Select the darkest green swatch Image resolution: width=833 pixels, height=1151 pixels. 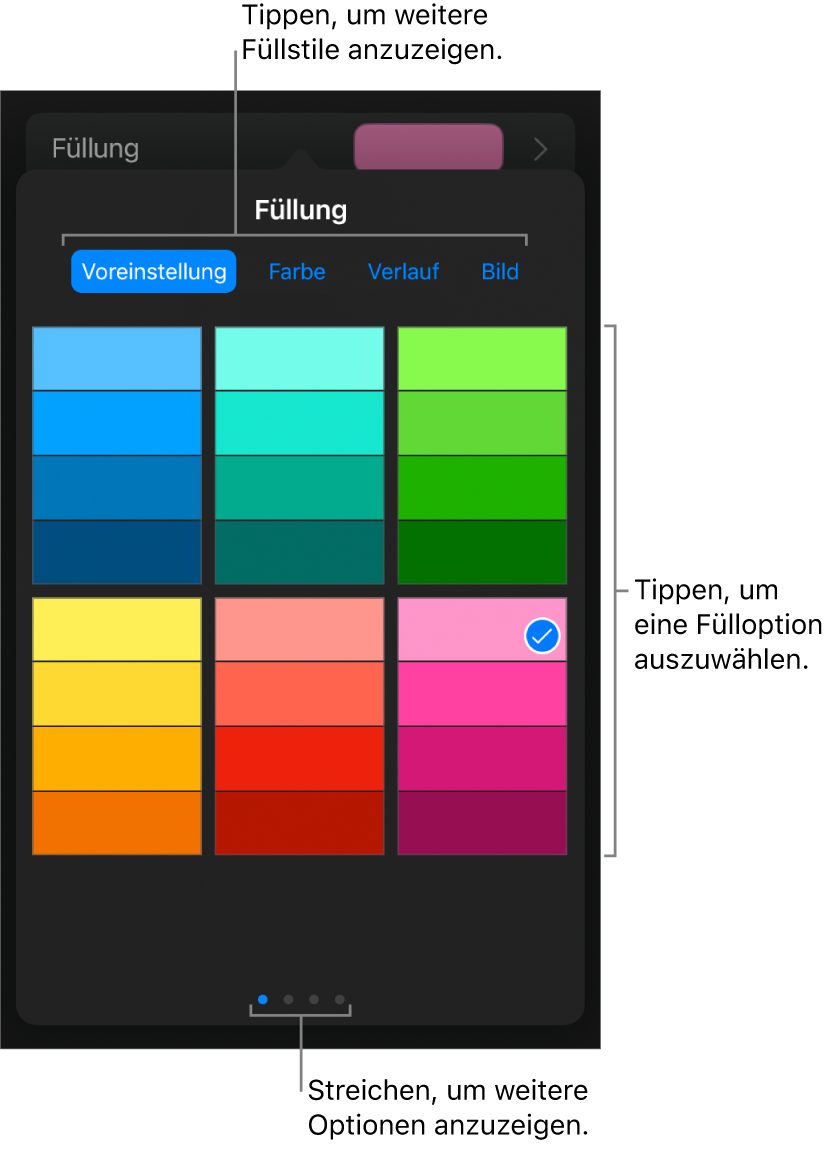point(482,551)
